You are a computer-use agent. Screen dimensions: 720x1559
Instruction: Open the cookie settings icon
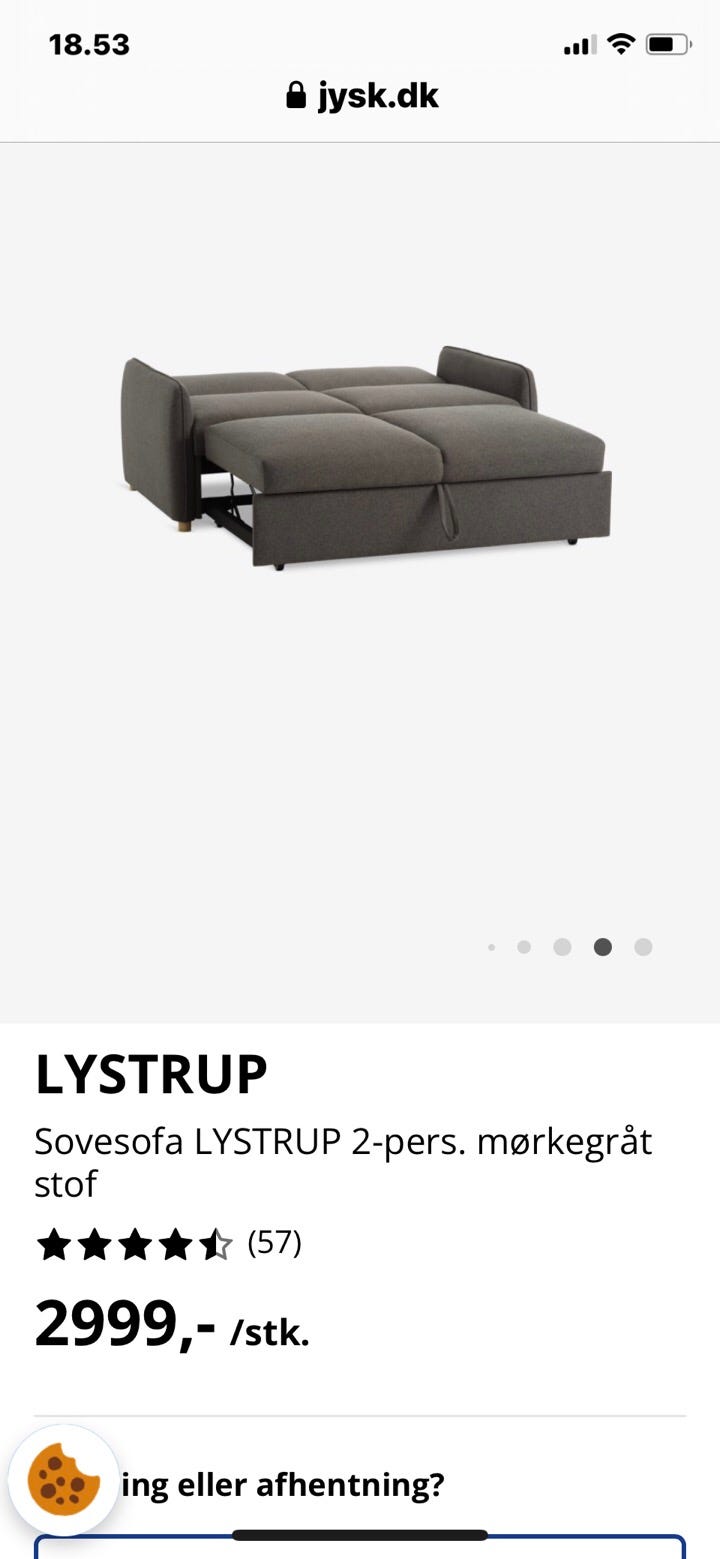[64, 1479]
